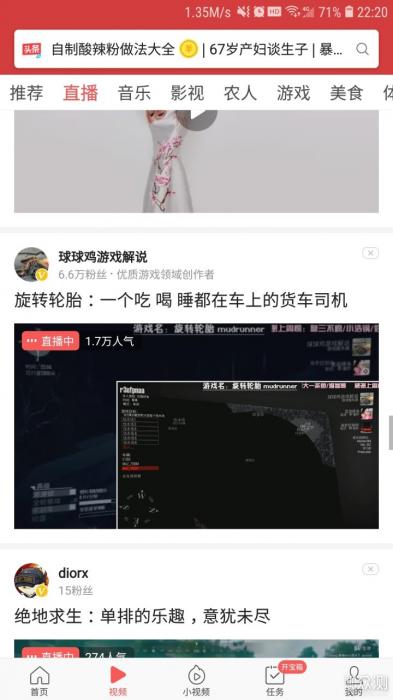
Task: Open the search box at the top
Action: [x=196, y=49]
